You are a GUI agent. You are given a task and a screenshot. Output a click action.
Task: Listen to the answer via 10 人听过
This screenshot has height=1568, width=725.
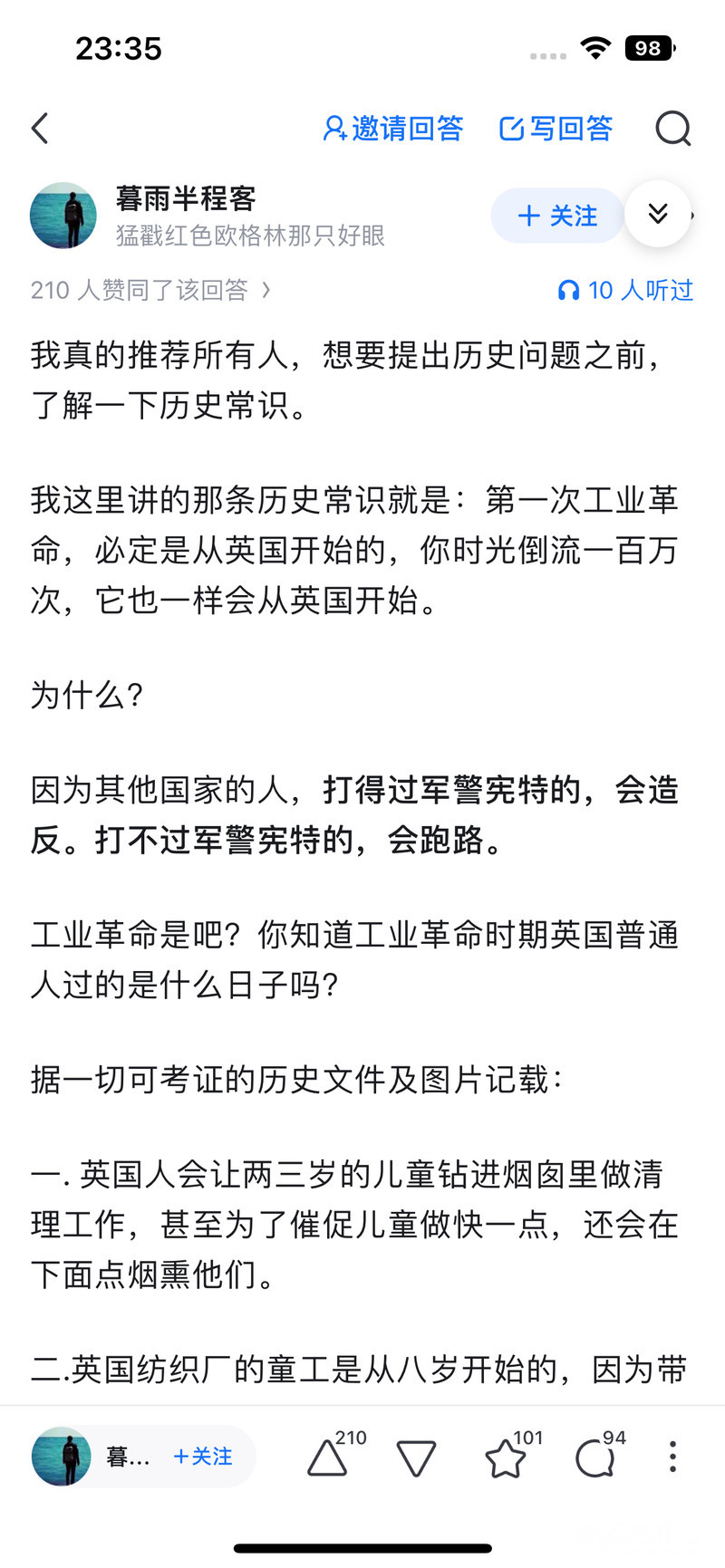pos(625,290)
